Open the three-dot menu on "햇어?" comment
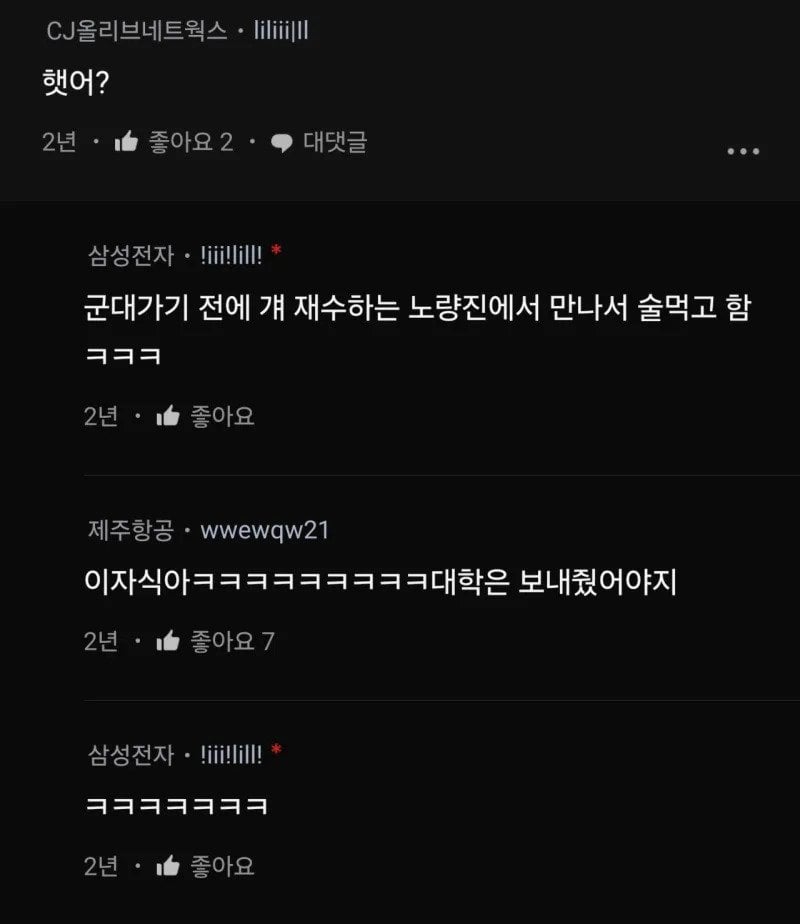Screen dimensions: 800x924 click(x=743, y=151)
